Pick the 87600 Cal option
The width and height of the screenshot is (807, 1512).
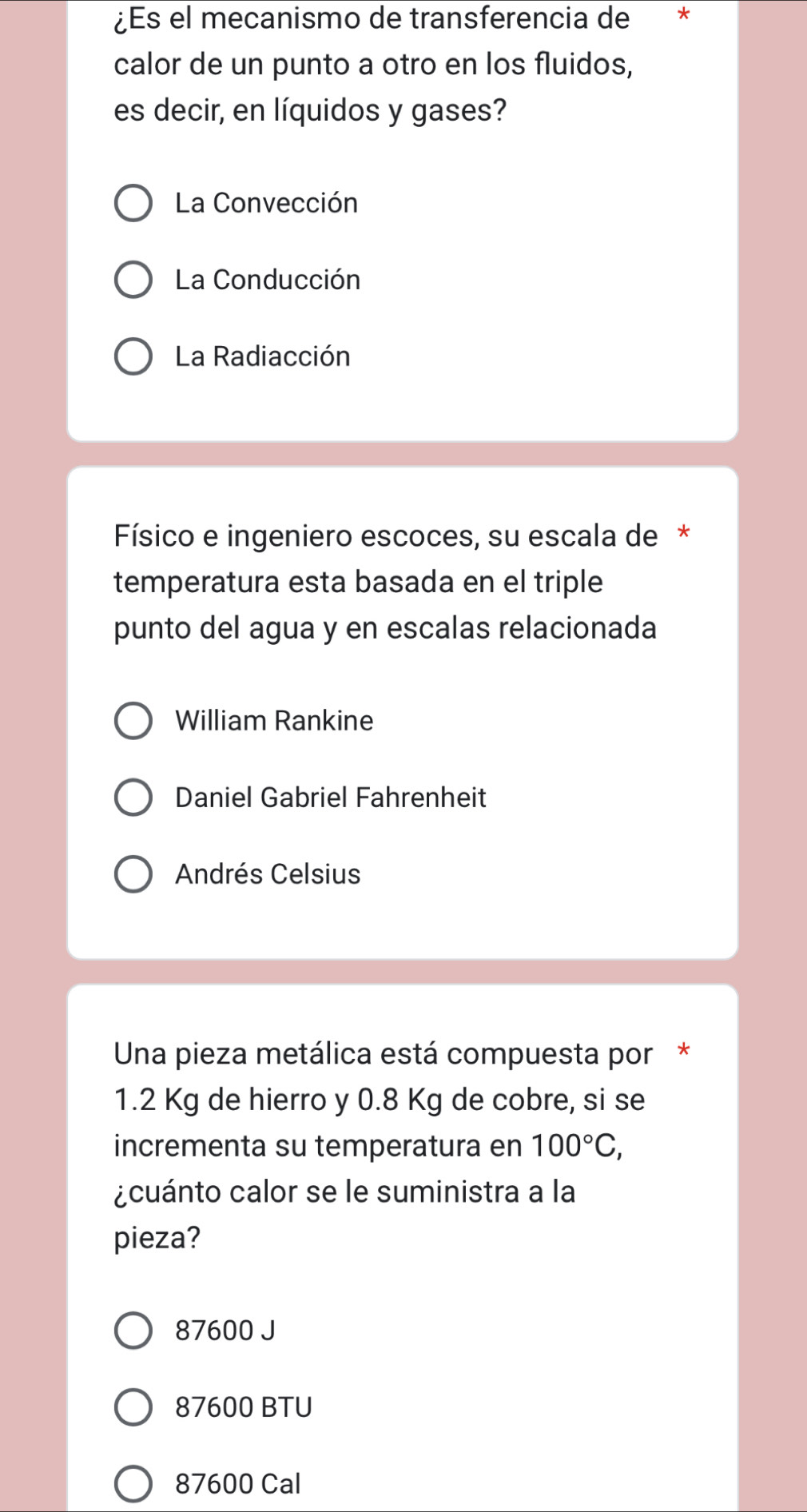[133, 1484]
